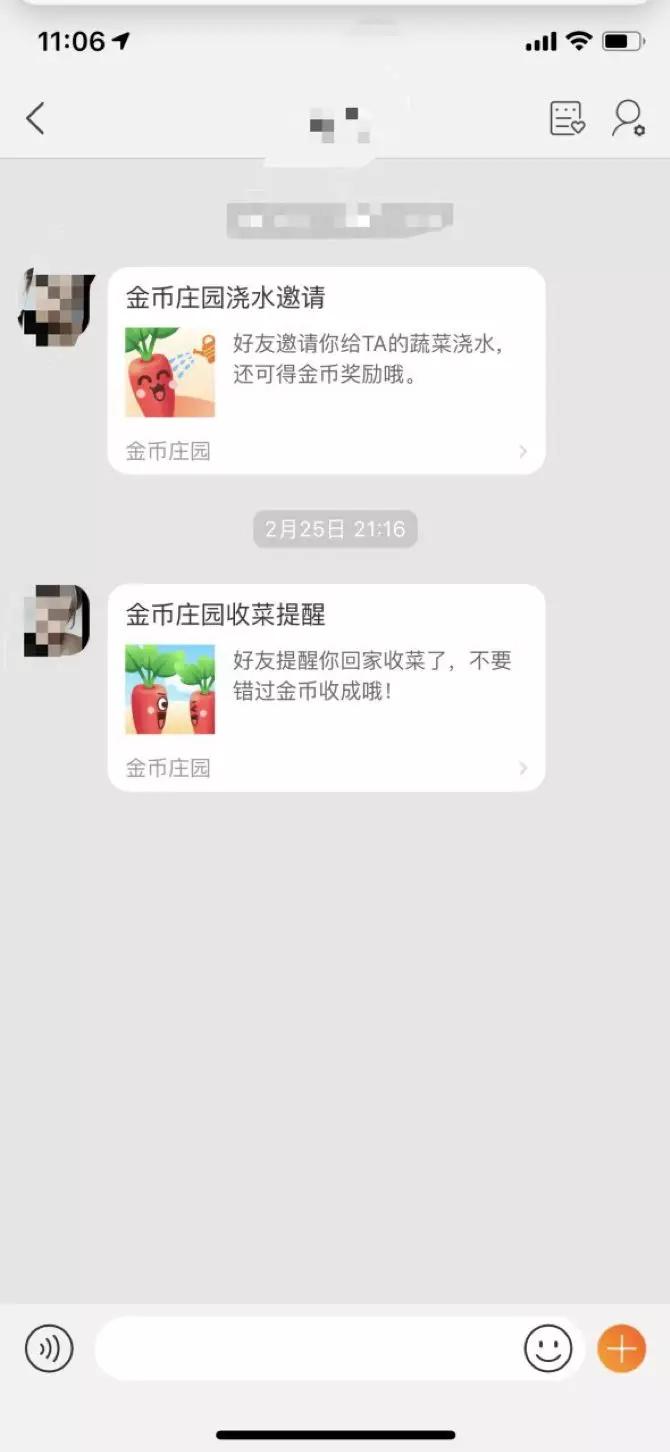
Task: Open the 金币庄园浇水邀请 card
Action: coord(326,370)
